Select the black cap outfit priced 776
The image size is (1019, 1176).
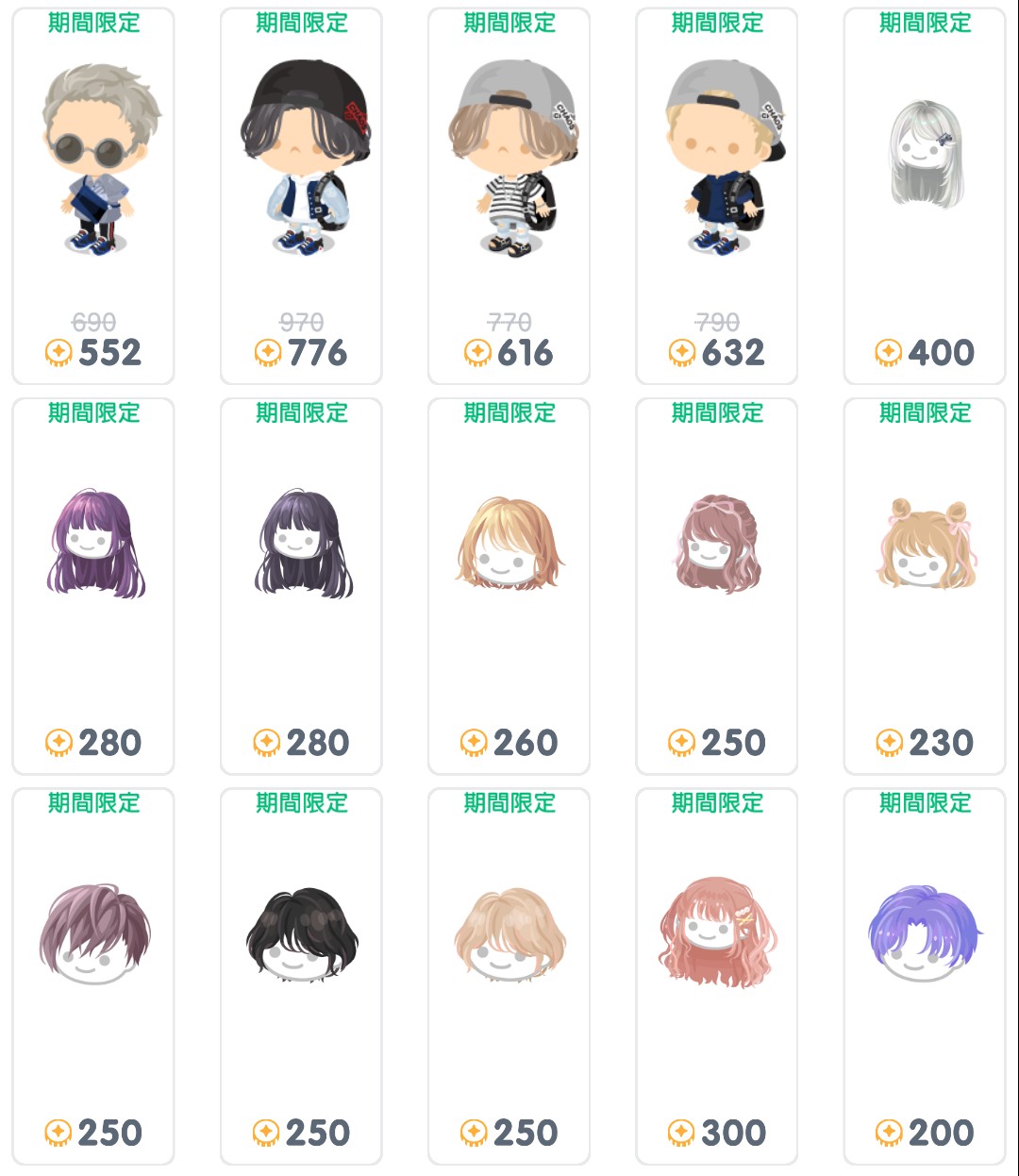tap(301, 160)
